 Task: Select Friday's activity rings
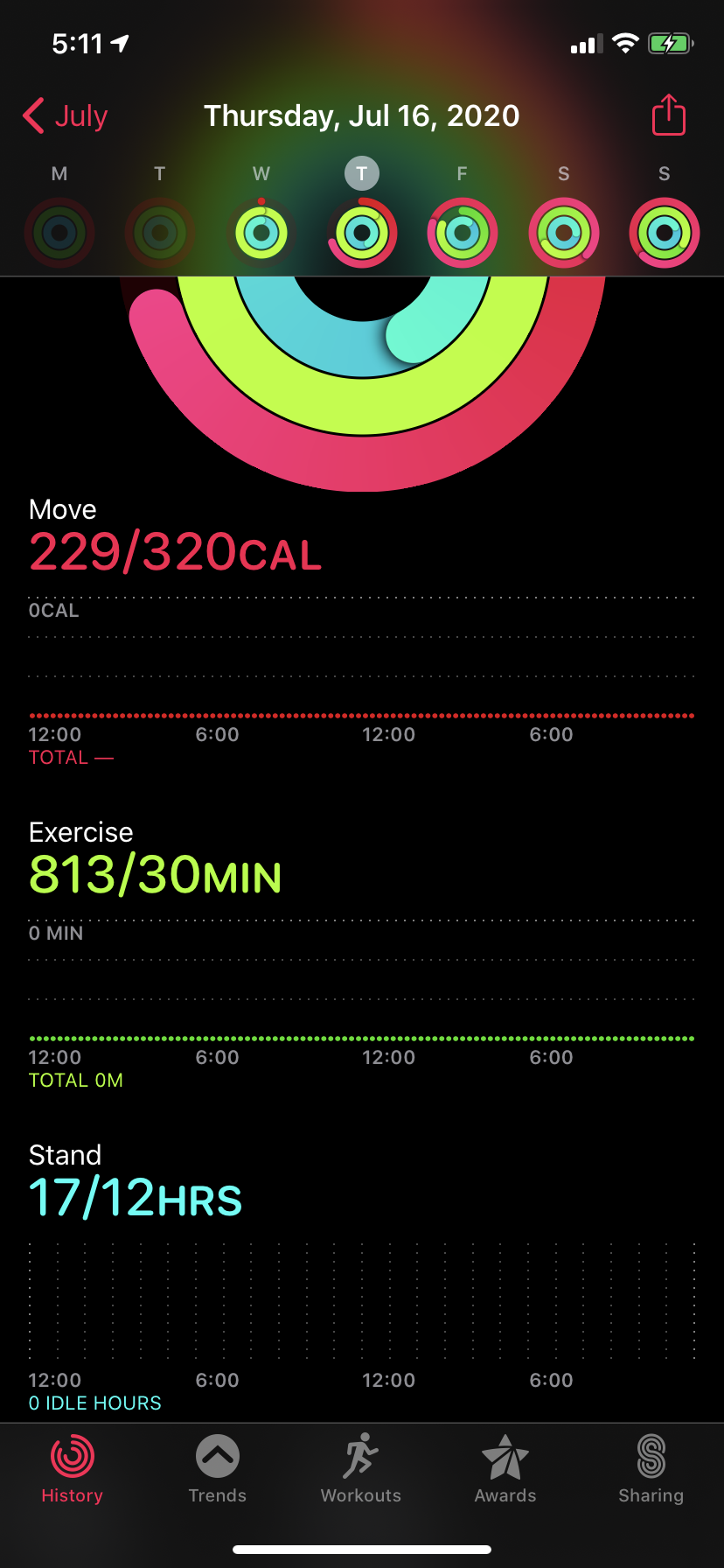point(463,233)
